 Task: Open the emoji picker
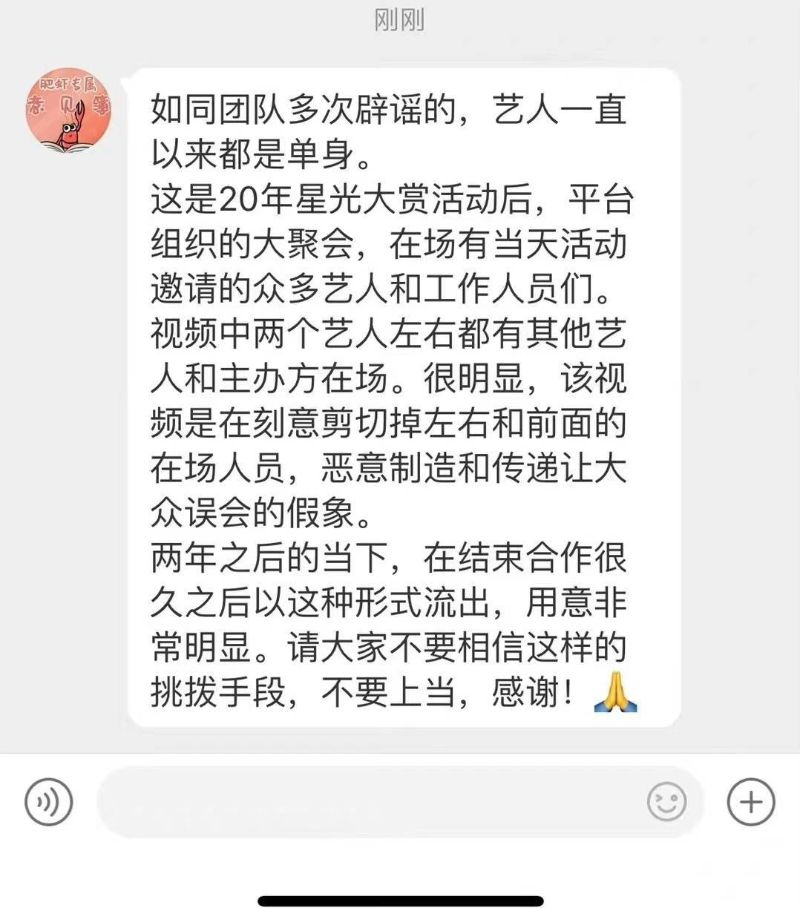click(667, 801)
